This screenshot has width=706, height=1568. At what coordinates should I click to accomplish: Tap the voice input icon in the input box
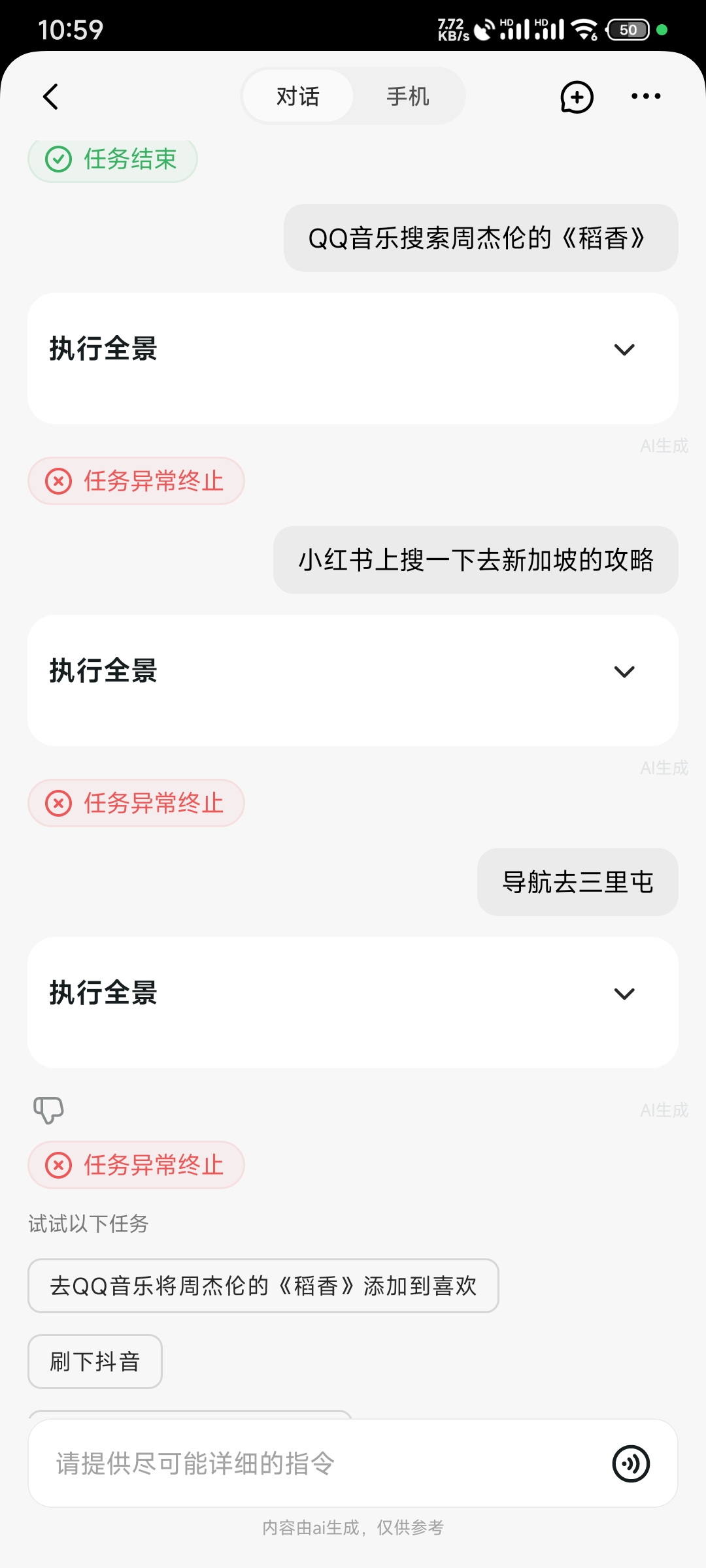[631, 1463]
